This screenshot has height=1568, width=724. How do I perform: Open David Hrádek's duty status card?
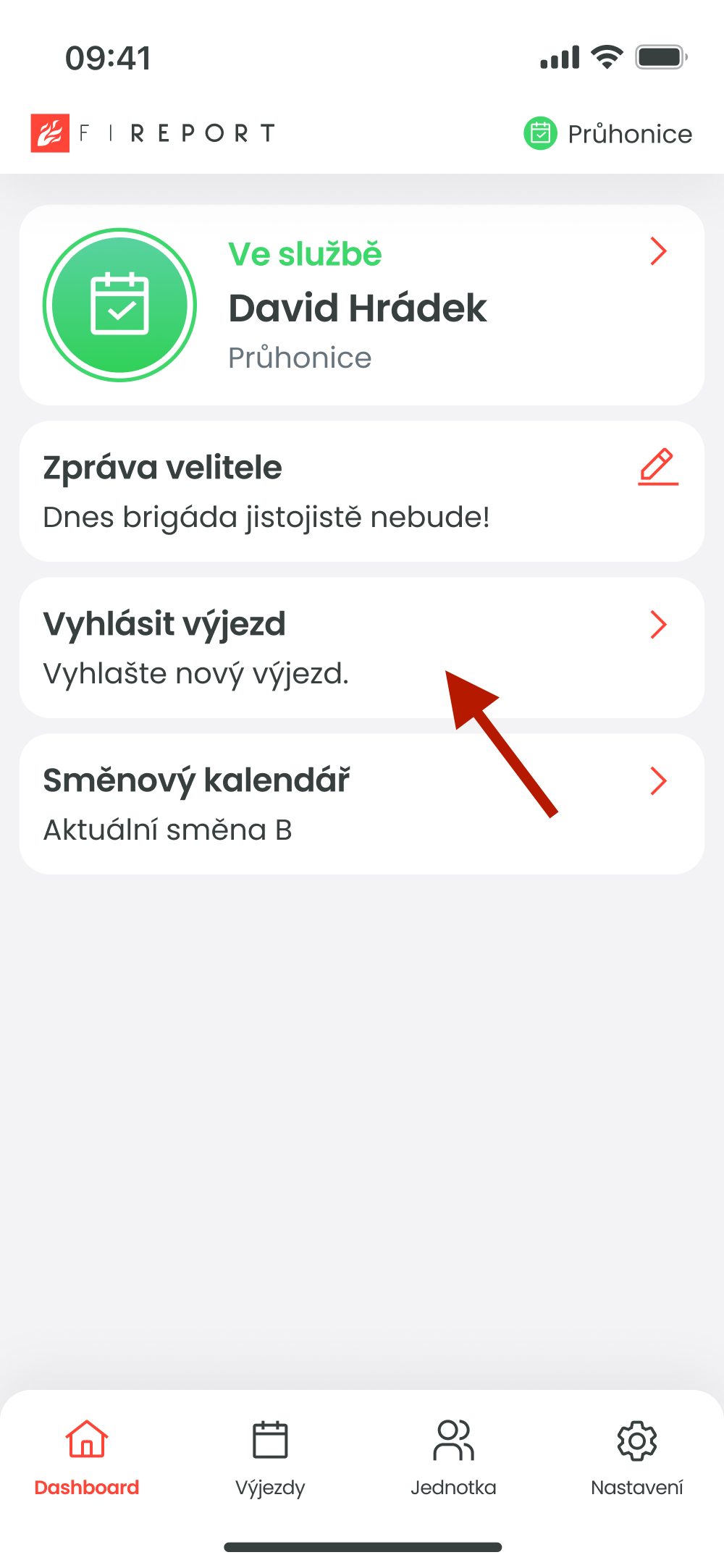tap(362, 305)
